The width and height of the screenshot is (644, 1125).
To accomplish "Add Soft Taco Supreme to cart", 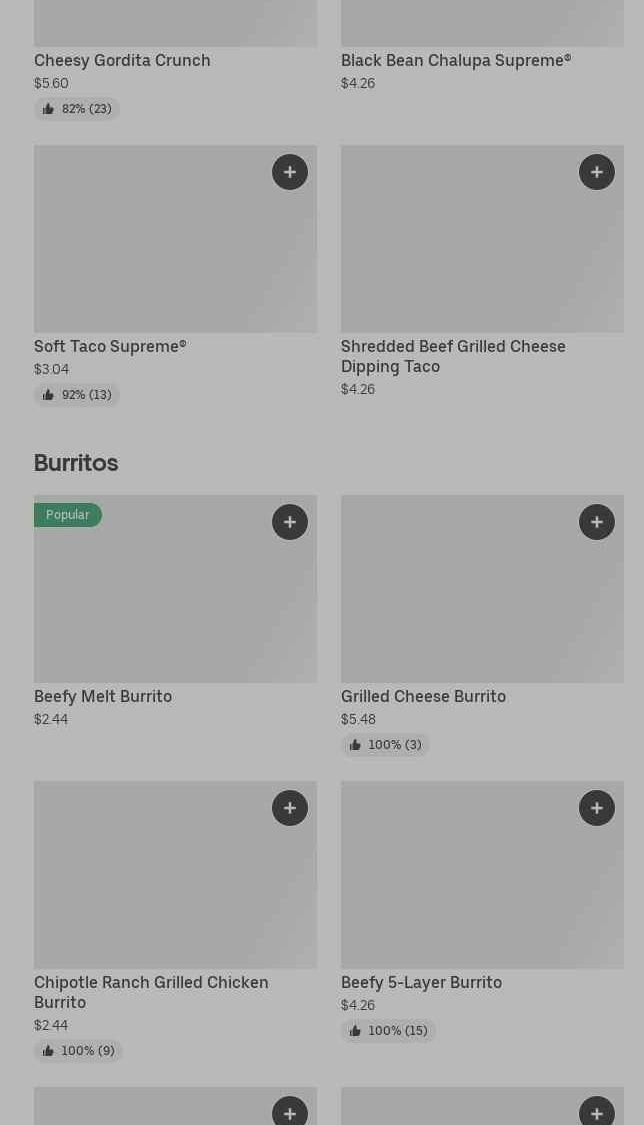I will coord(290,172).
